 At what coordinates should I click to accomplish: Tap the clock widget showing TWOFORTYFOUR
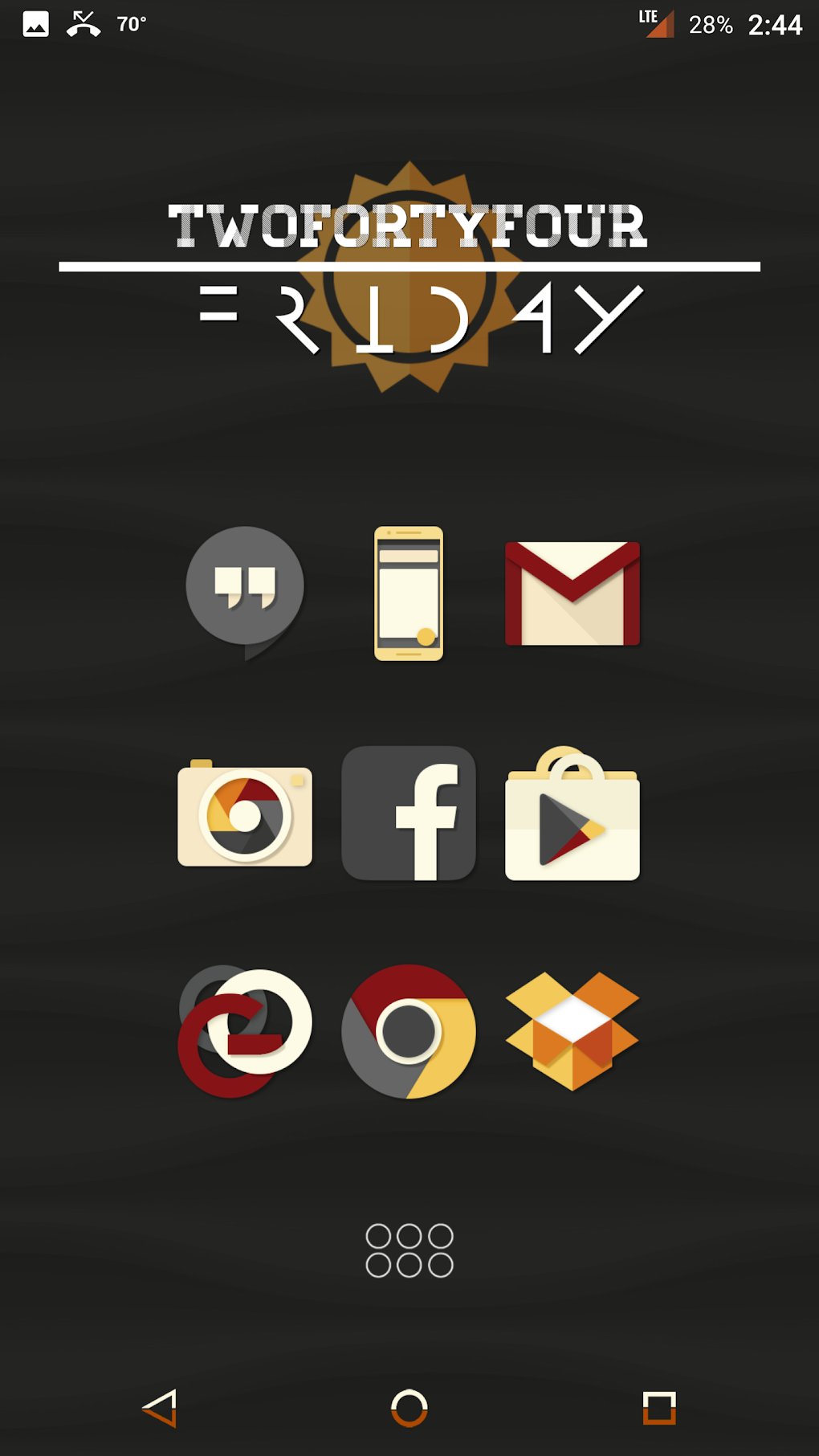[409, 226]
